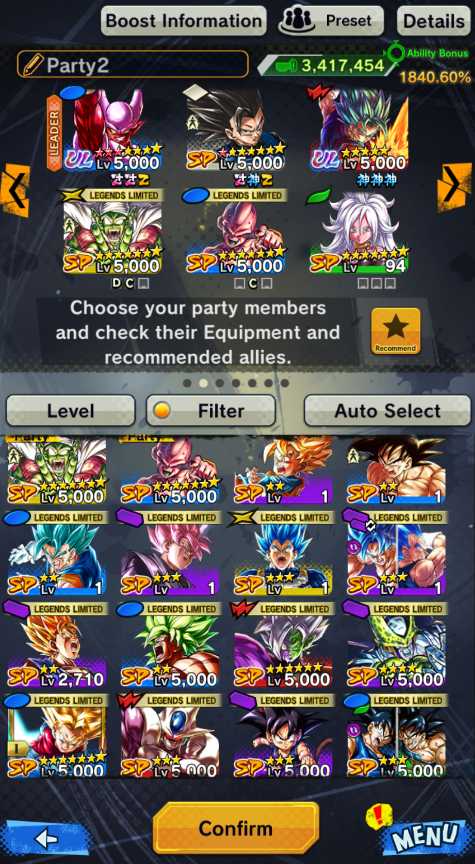The image size is (475, 864).
Task: Rename the Party2 name field
Action: click(133, 64)
